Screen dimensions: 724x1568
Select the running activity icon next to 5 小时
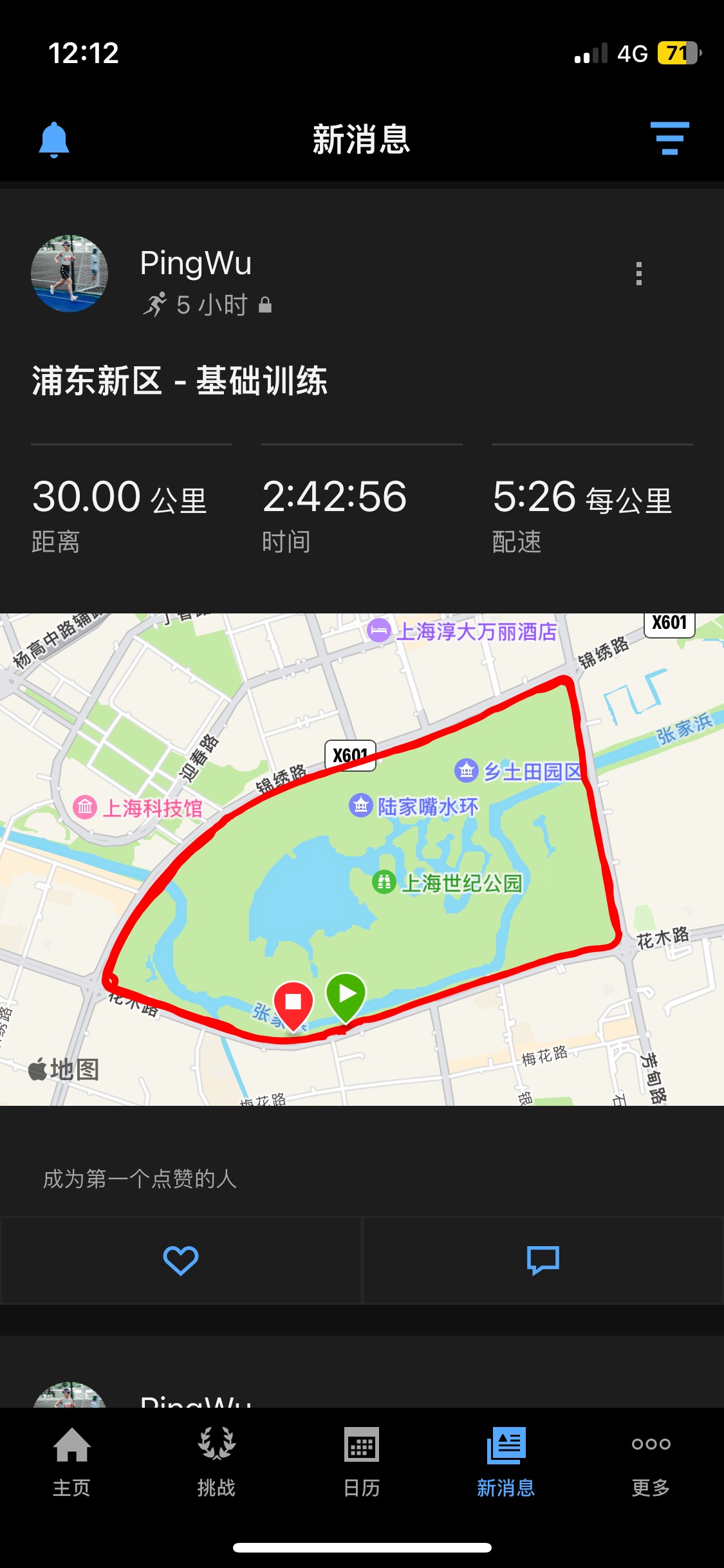coord(154,304)
